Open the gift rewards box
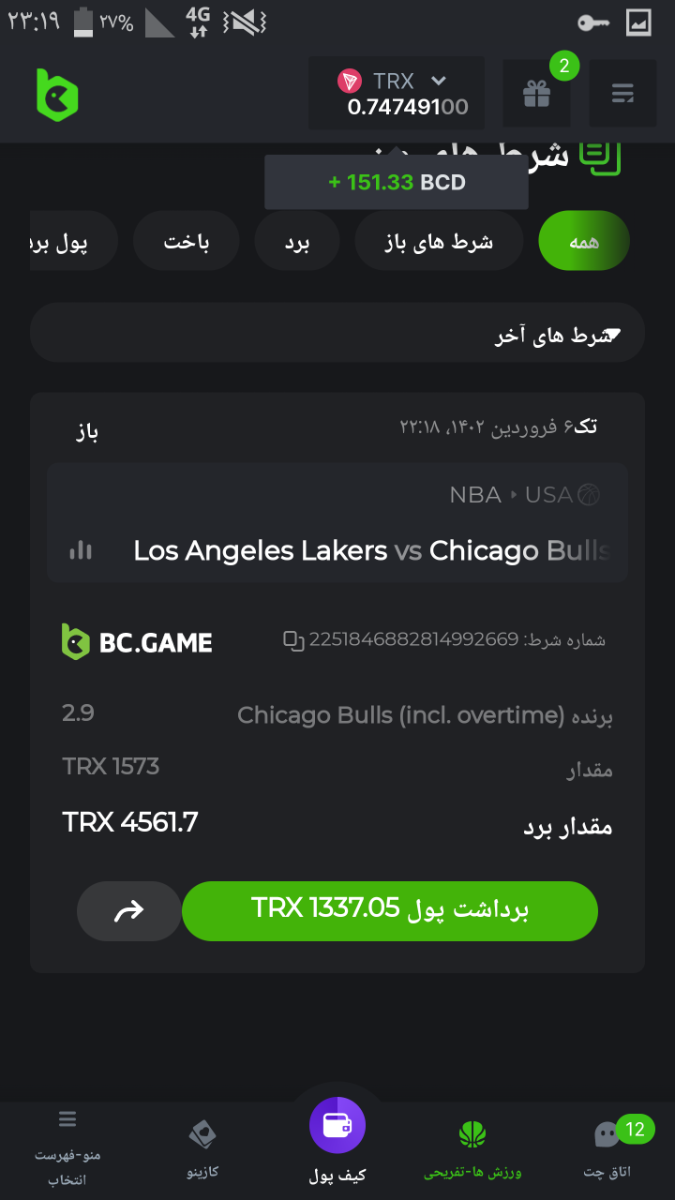 coord(537,94)
